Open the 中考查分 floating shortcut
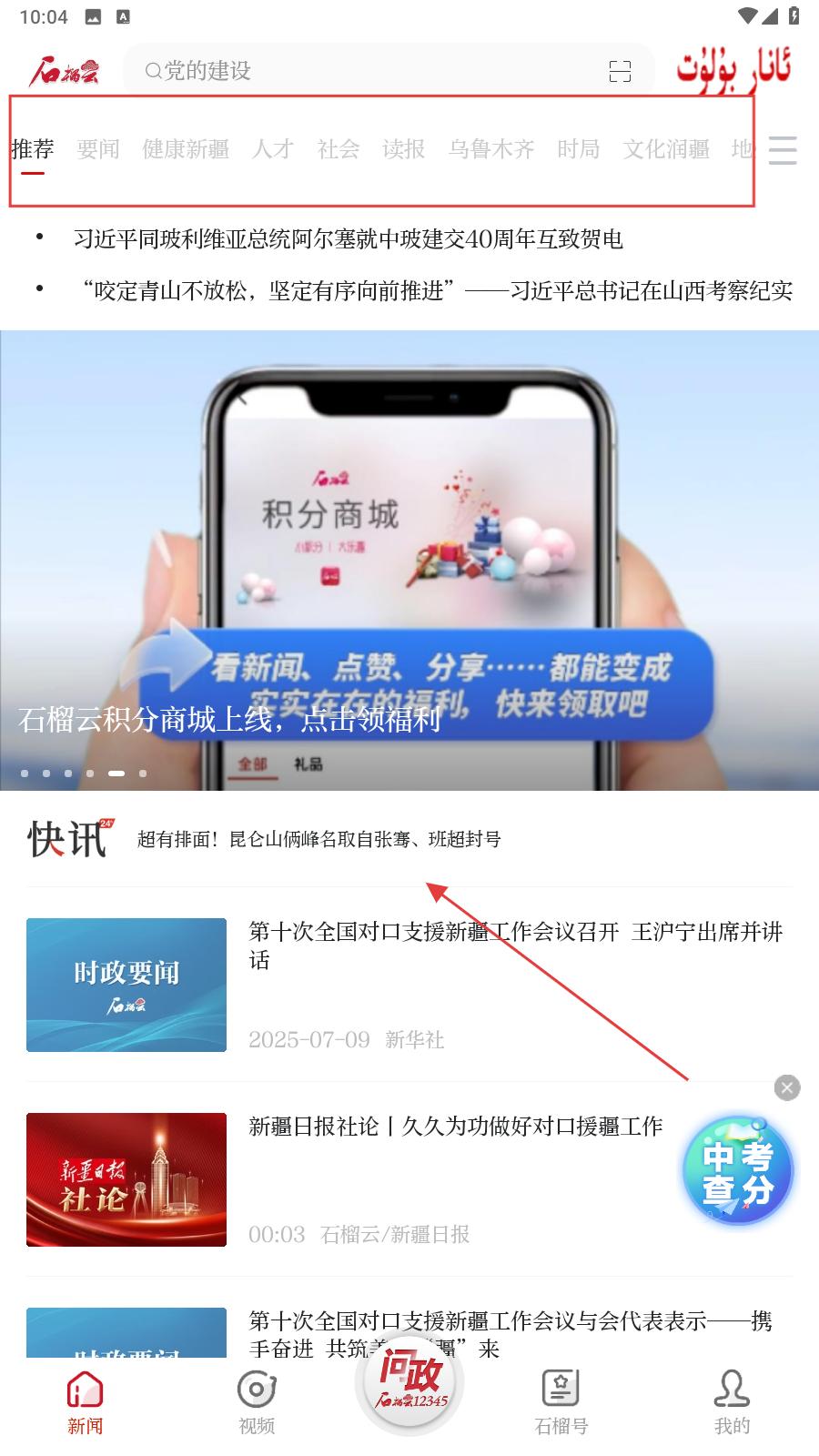 click(x=738, y=1172)
